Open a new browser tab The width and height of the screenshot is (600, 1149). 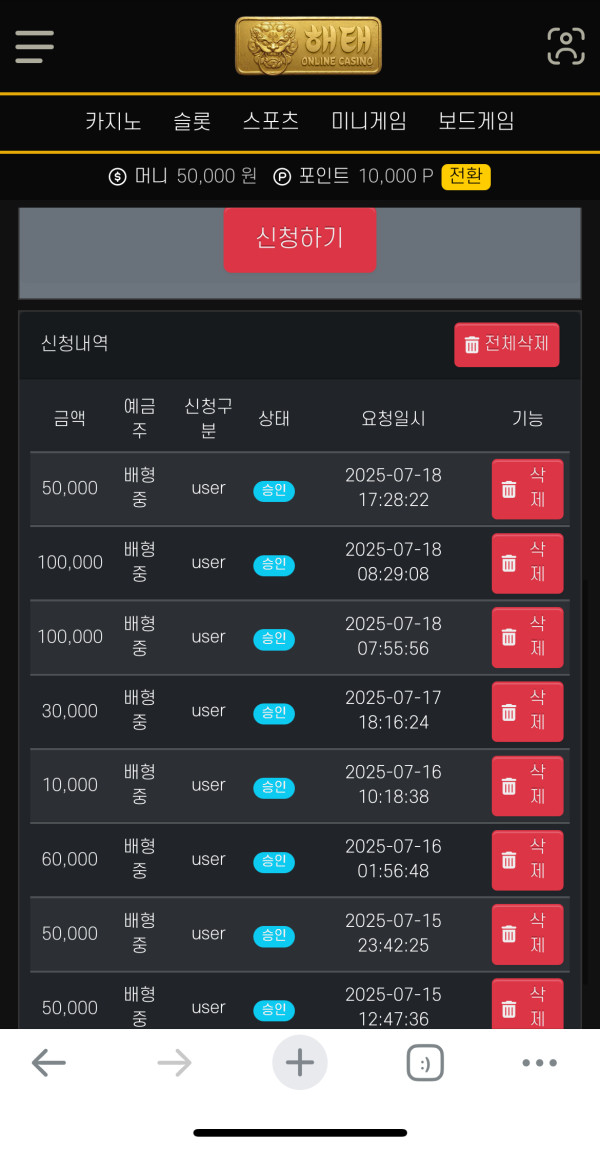pos(300,1063)
